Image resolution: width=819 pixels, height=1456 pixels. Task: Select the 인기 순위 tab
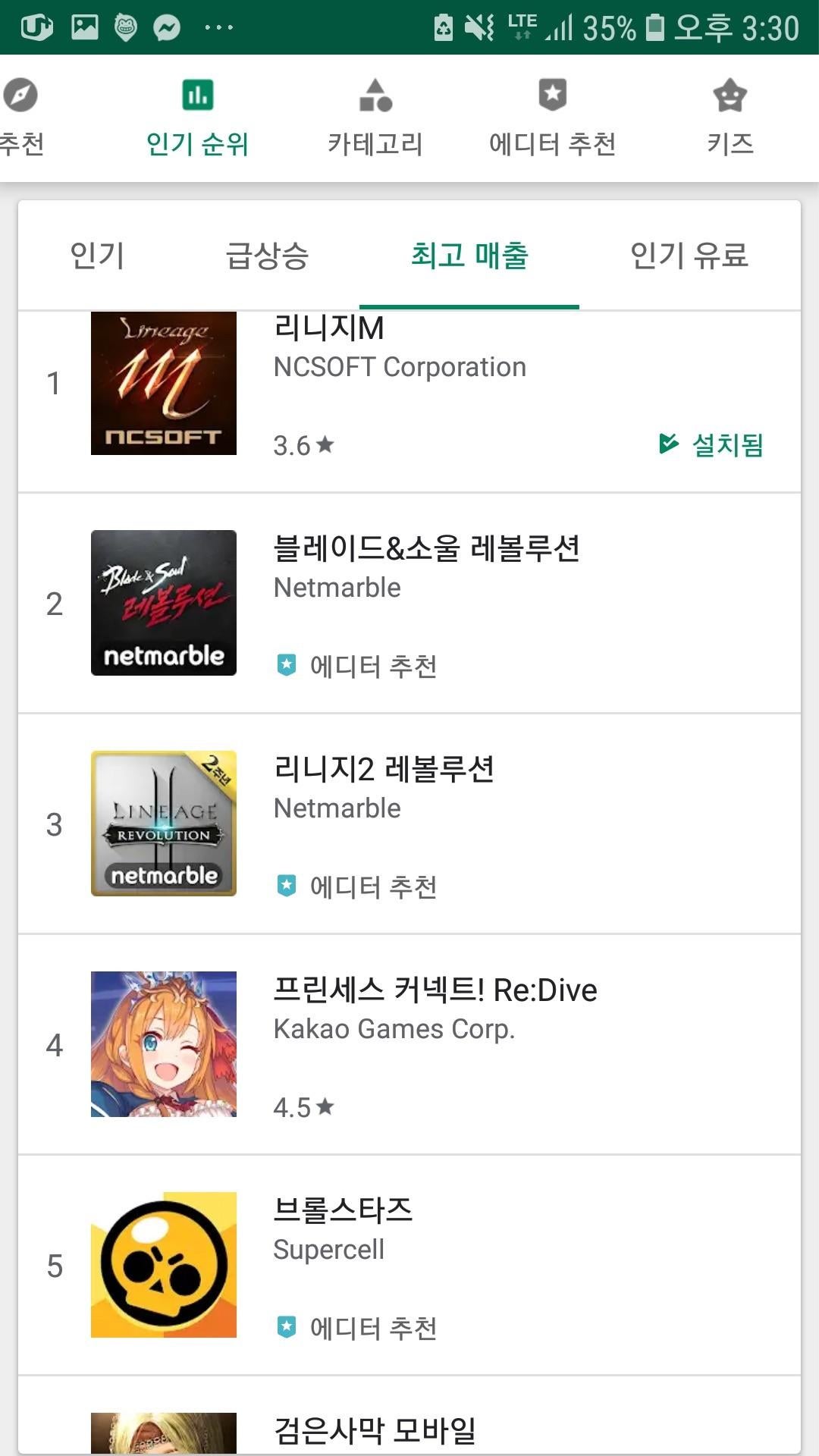(197, 118)
